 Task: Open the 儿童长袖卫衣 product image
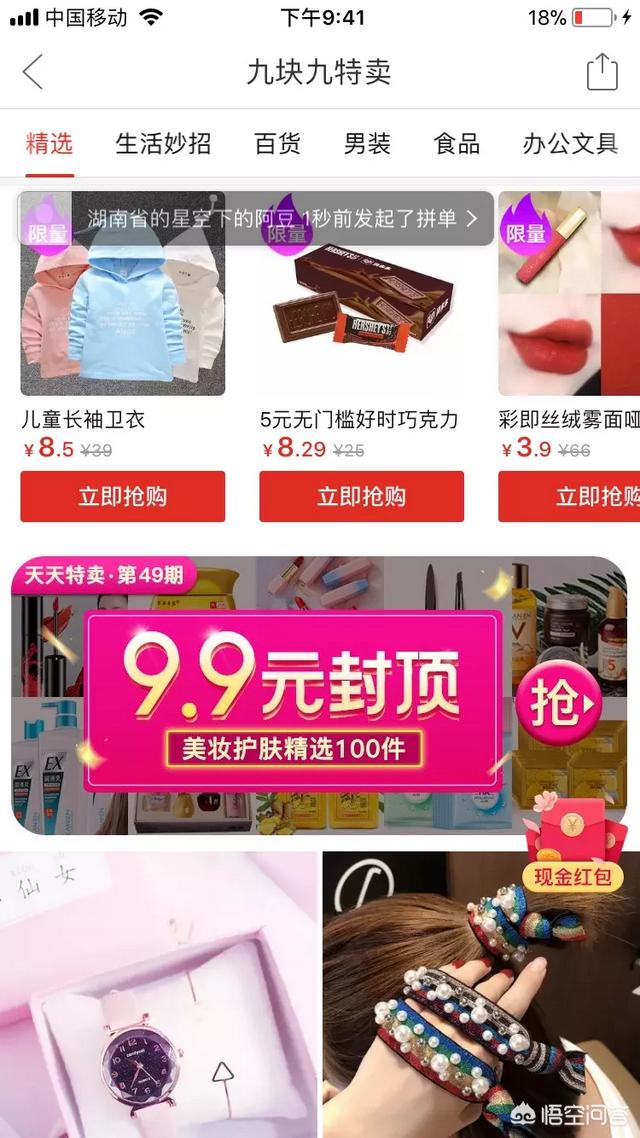[123, 293]
